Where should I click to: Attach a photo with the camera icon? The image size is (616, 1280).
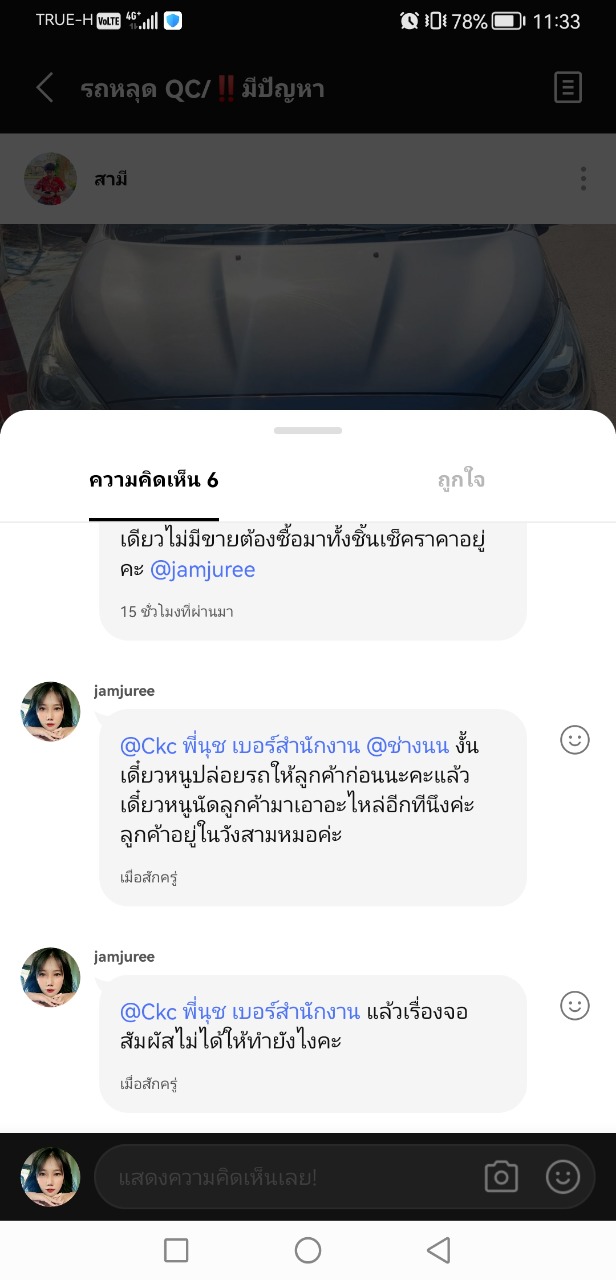[x=501, y=1177]
